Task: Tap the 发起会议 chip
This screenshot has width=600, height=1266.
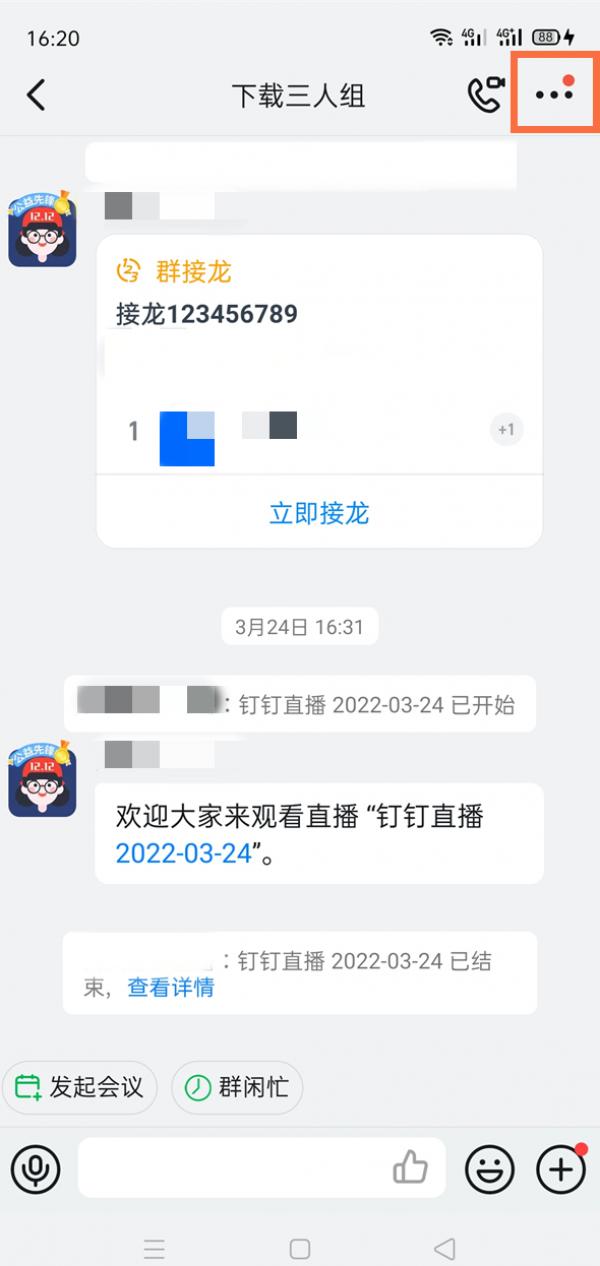Action: click(80, 1087)
